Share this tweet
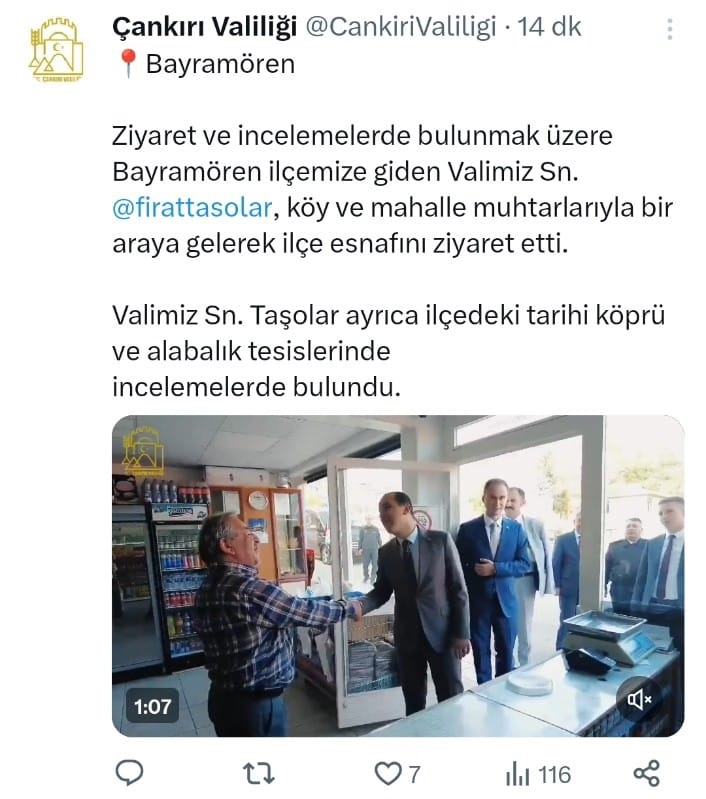The image size is (706, 799). click(647, 772)
